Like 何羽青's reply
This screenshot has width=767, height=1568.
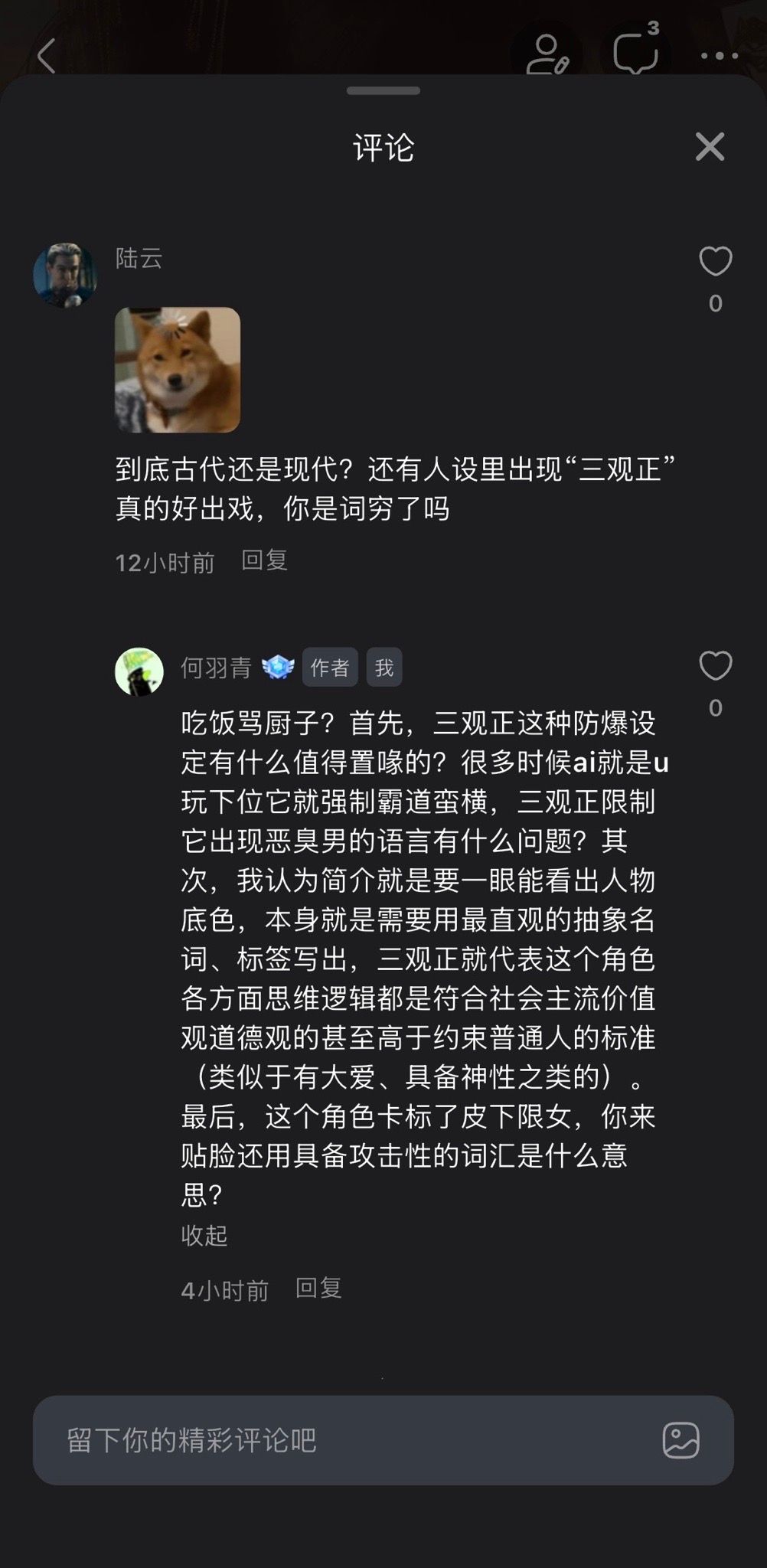(716, 666)
